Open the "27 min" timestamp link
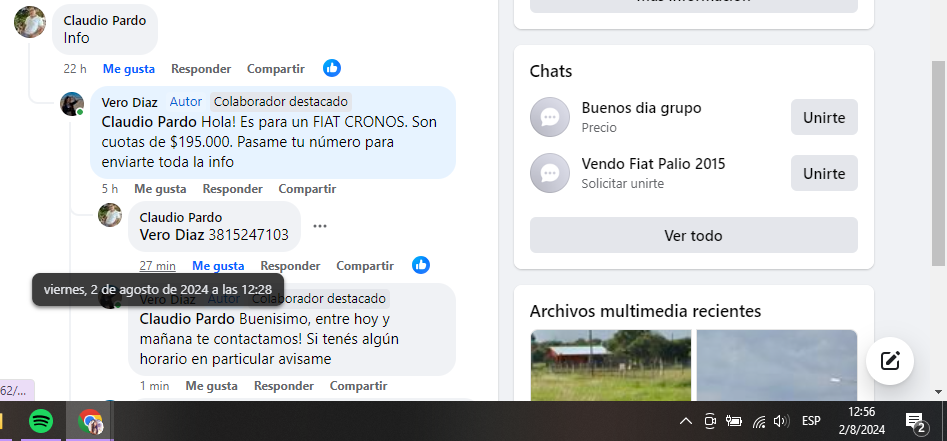Screen dimensions: 947x441 tap(157, 266)
